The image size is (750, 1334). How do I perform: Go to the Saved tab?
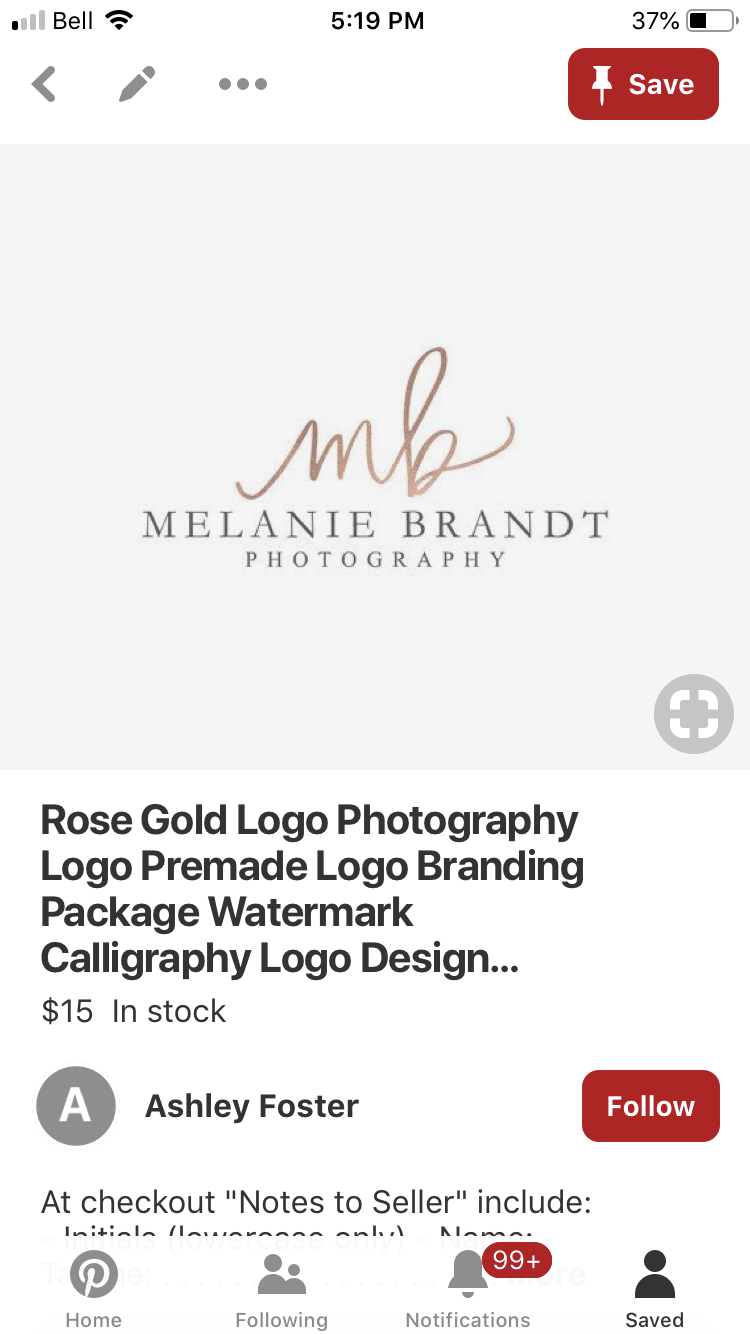(655, 1290)
